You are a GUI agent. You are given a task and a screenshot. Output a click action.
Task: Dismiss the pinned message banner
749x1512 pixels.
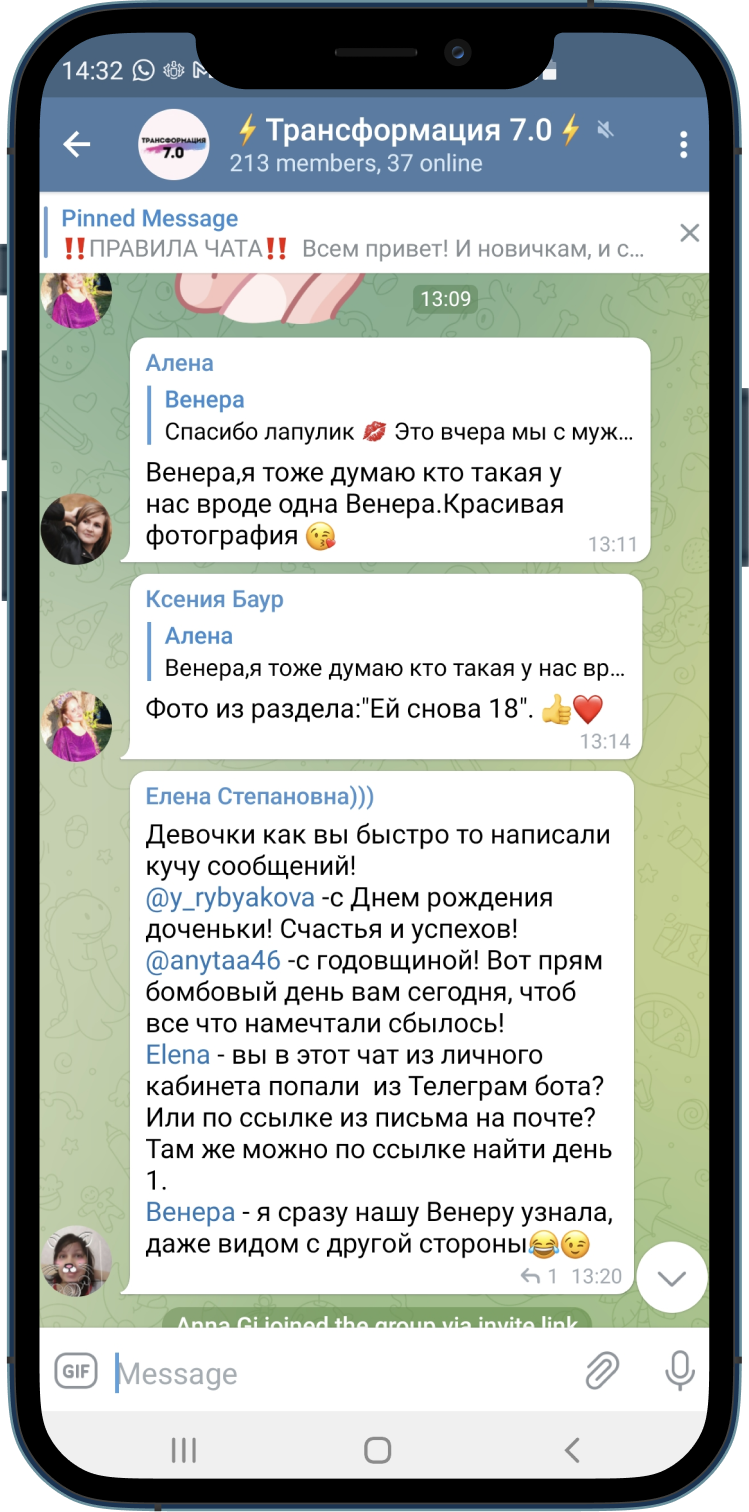[689, 233]
